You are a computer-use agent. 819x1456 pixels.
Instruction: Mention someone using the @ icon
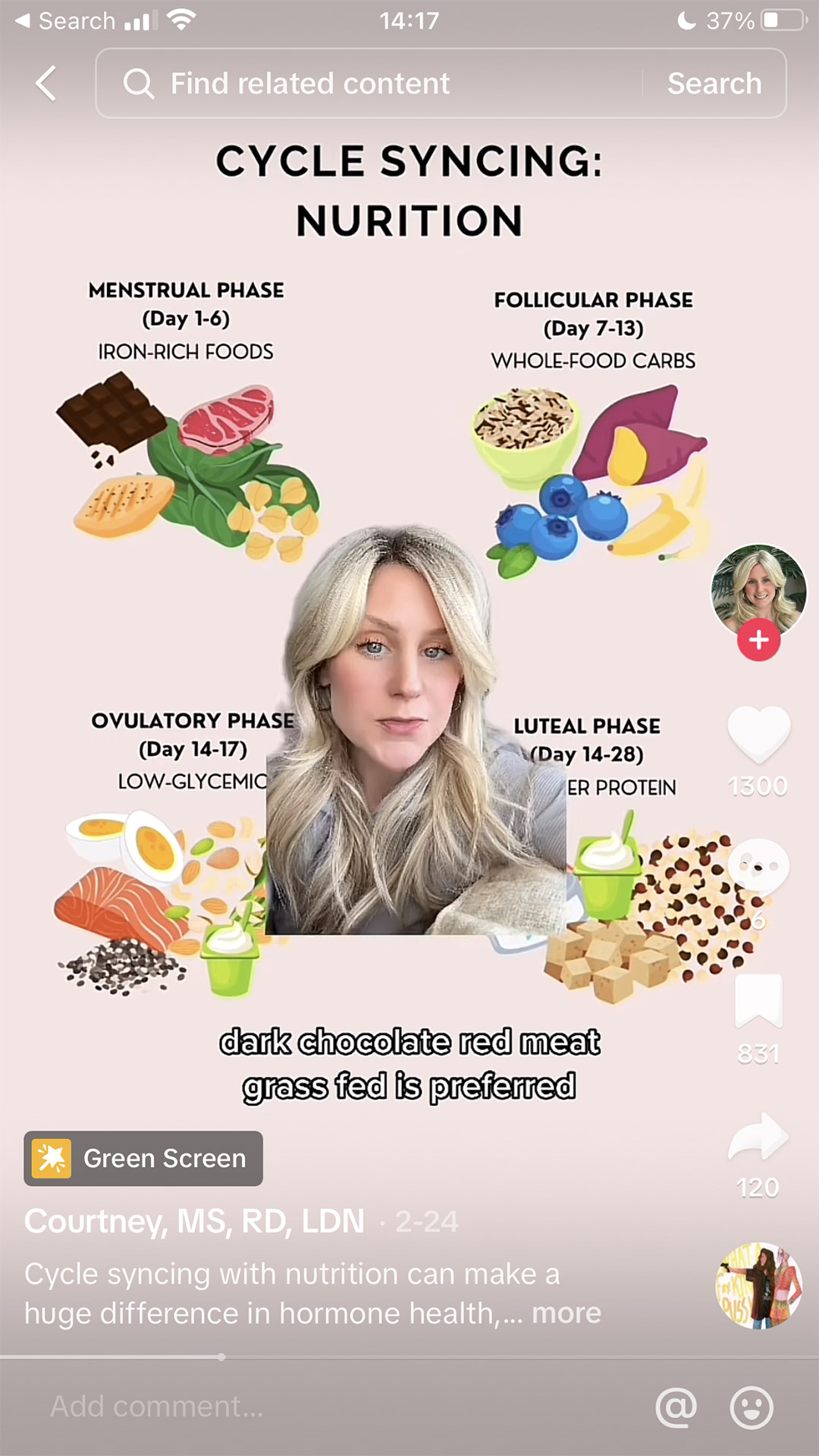pyautogui.click(x=676, y=1407)
